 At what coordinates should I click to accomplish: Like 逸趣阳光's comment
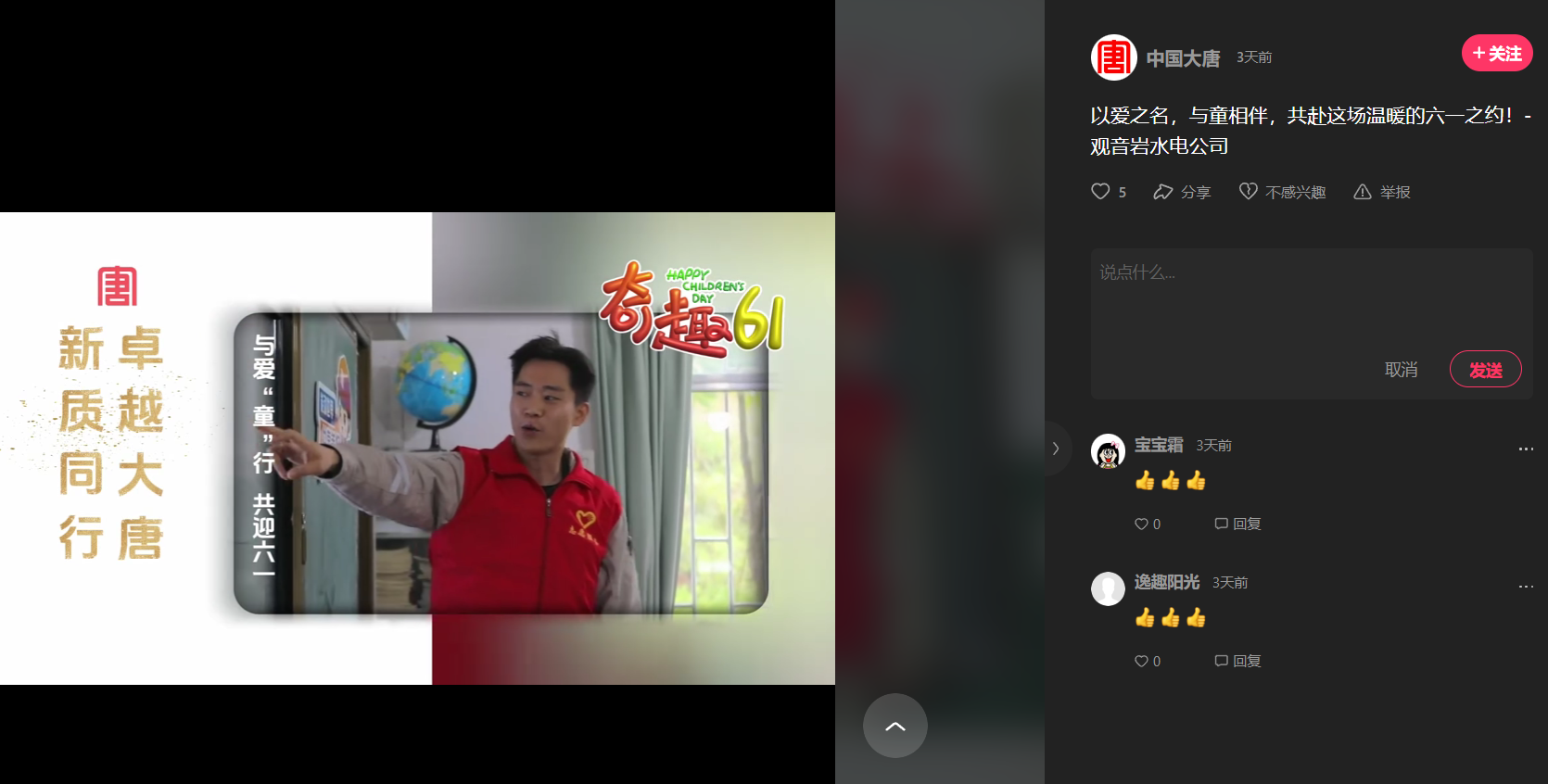[x=1147, y=662]
